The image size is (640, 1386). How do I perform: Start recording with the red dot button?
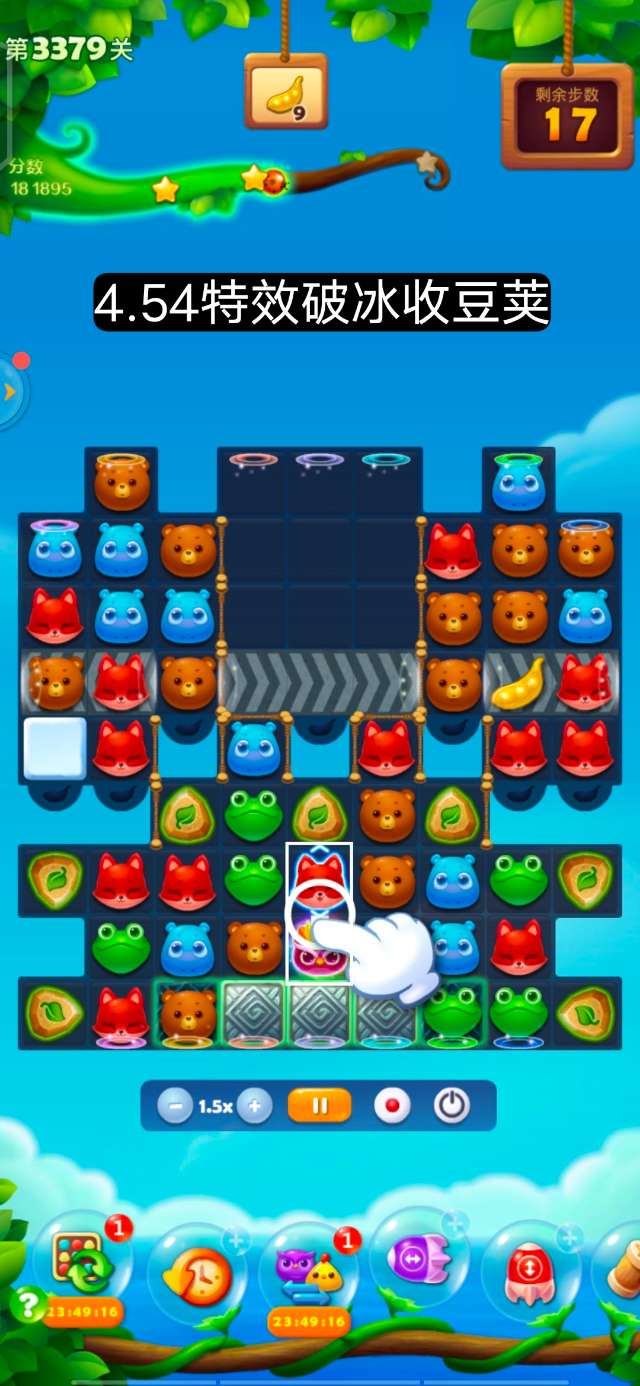point(392,1106)
